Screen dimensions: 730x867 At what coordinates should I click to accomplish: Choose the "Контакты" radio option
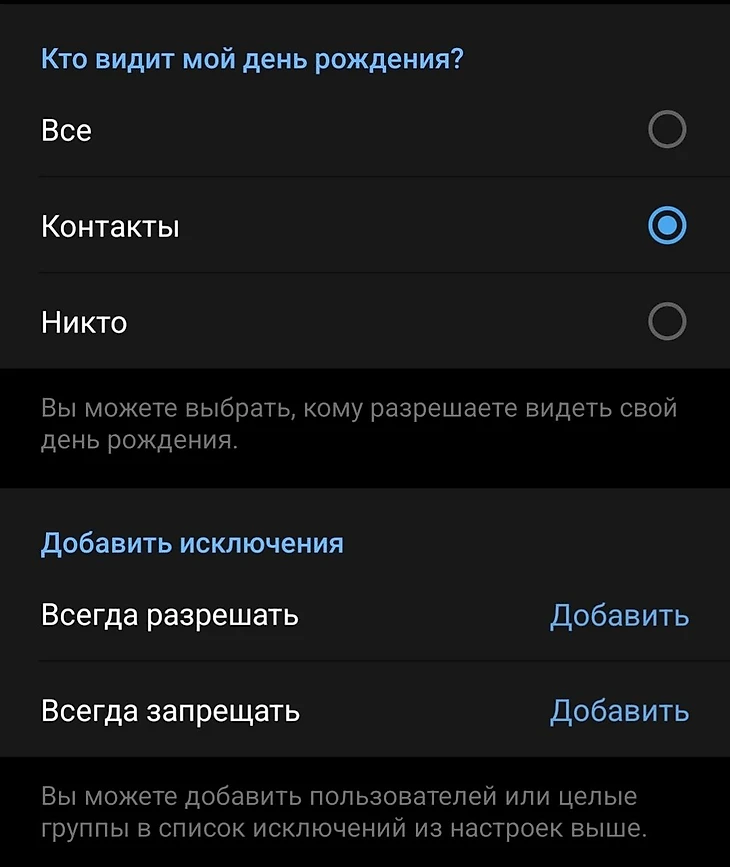pyautogui.click(x=666, y=226)
